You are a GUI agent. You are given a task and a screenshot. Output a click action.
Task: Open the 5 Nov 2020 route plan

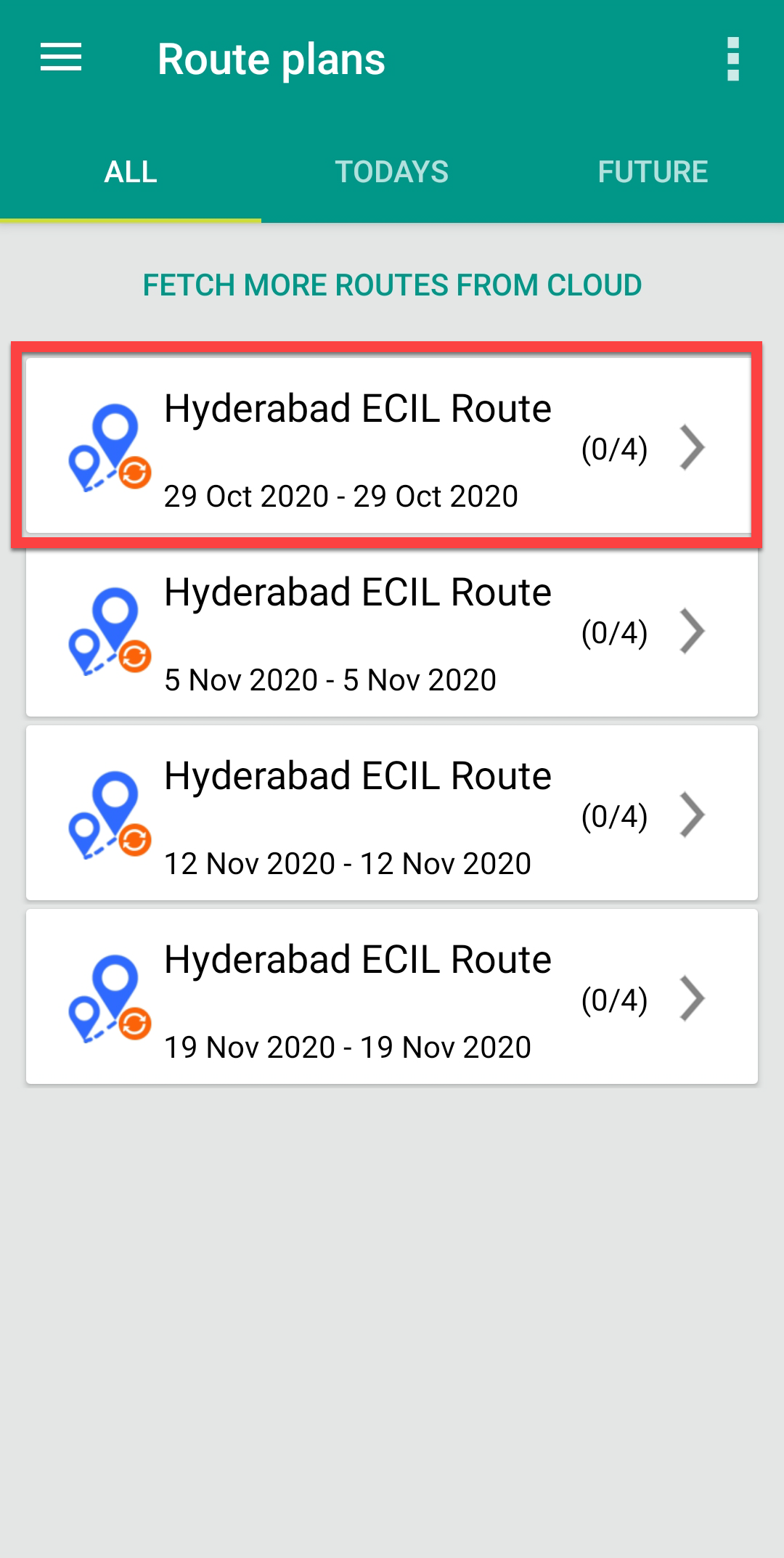pos(392,630)
